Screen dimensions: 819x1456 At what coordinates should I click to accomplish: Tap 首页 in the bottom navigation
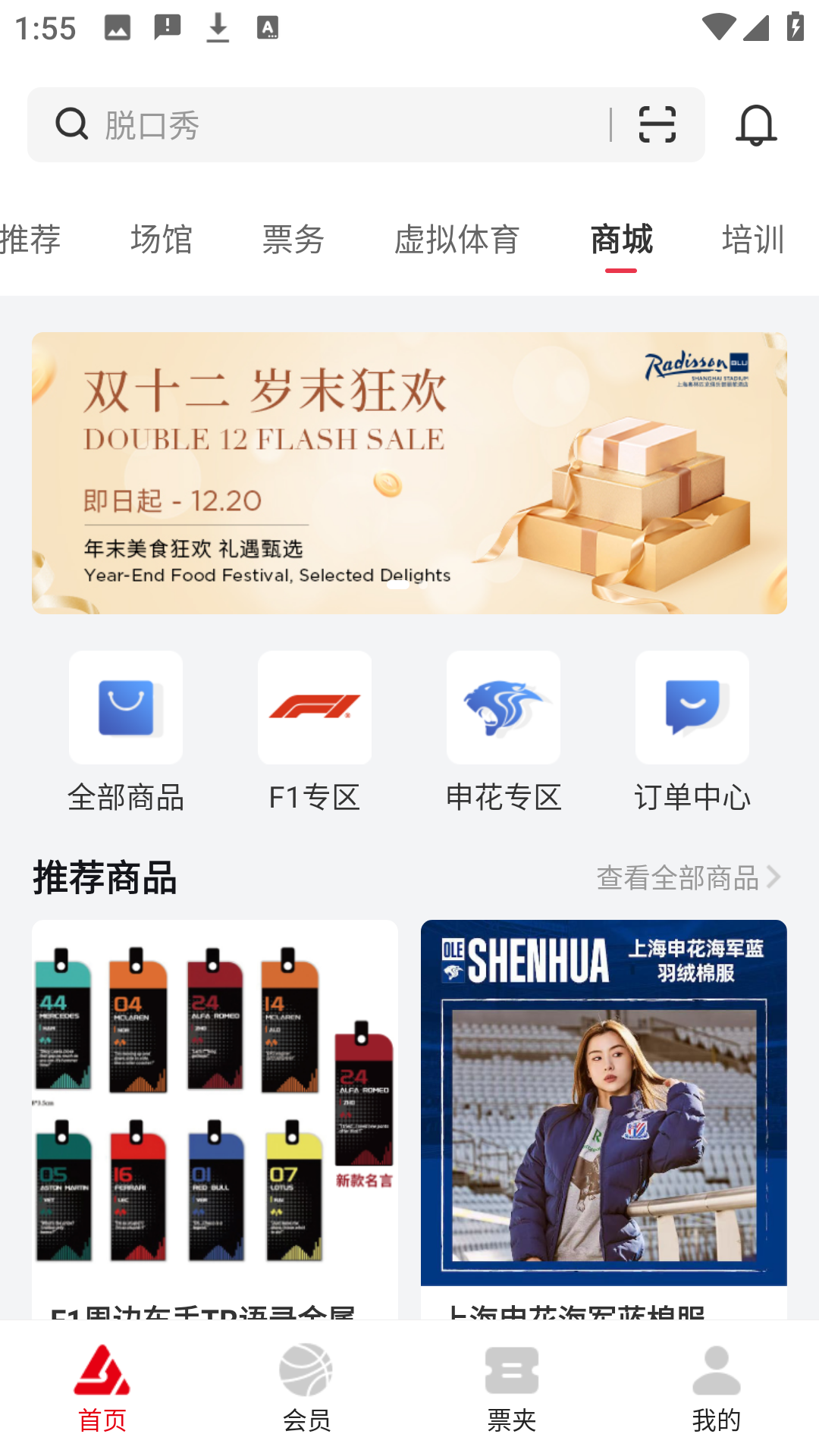tap(102, 1388)
